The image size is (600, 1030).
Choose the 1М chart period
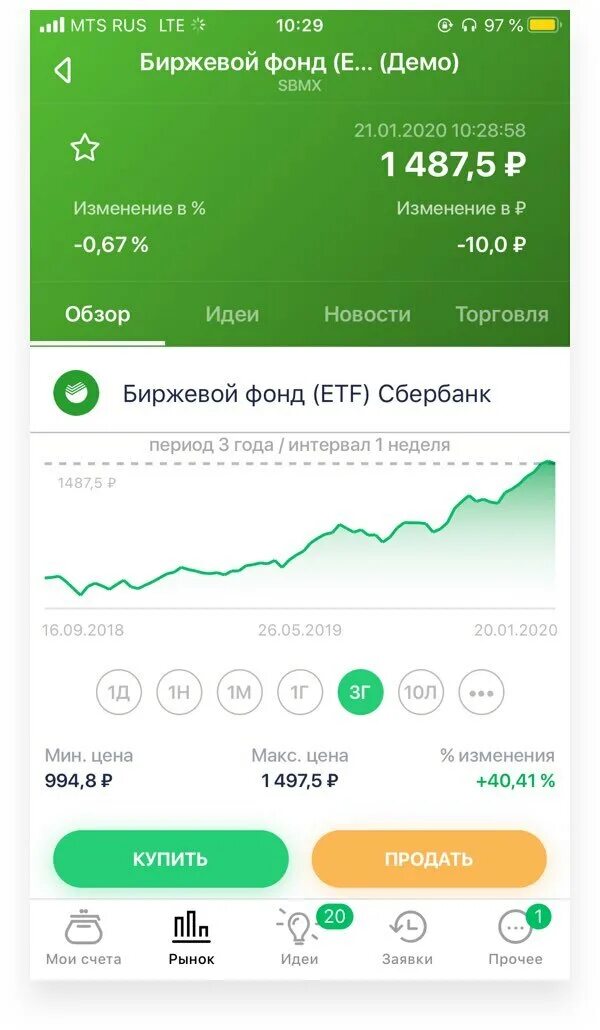pos(239,692)
